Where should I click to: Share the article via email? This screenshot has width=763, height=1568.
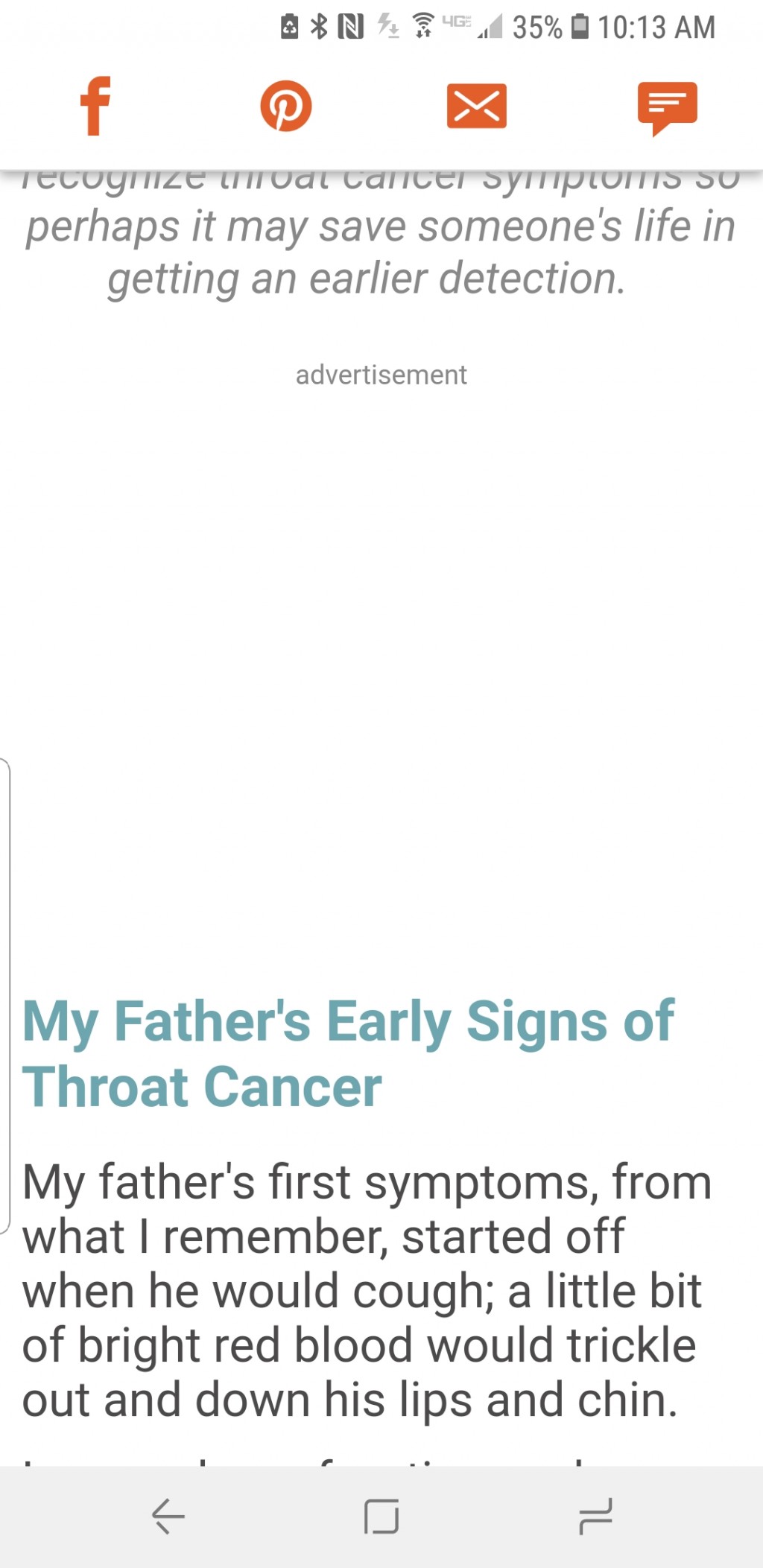click(477, 106)
